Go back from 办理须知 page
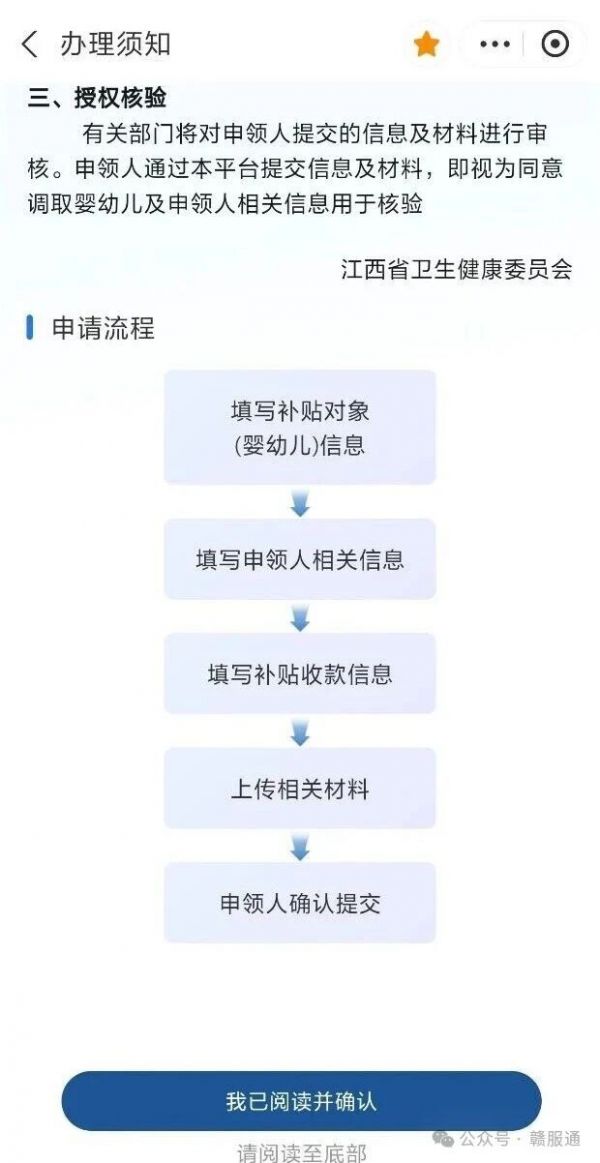 pyautogui.click(x=30, y=45)
